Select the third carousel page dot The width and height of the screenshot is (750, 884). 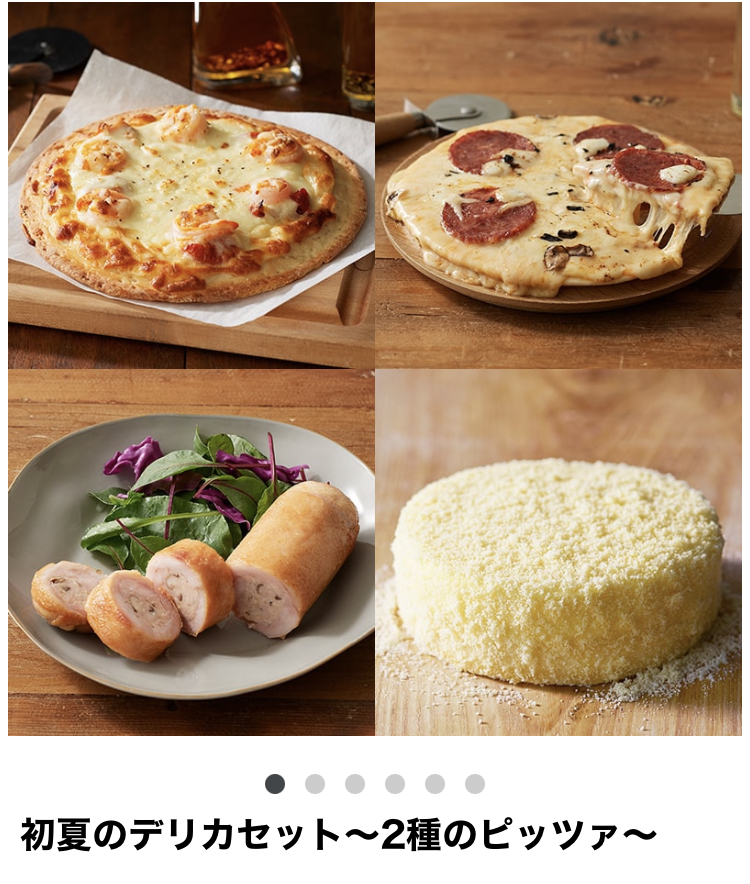click(355, 784)
